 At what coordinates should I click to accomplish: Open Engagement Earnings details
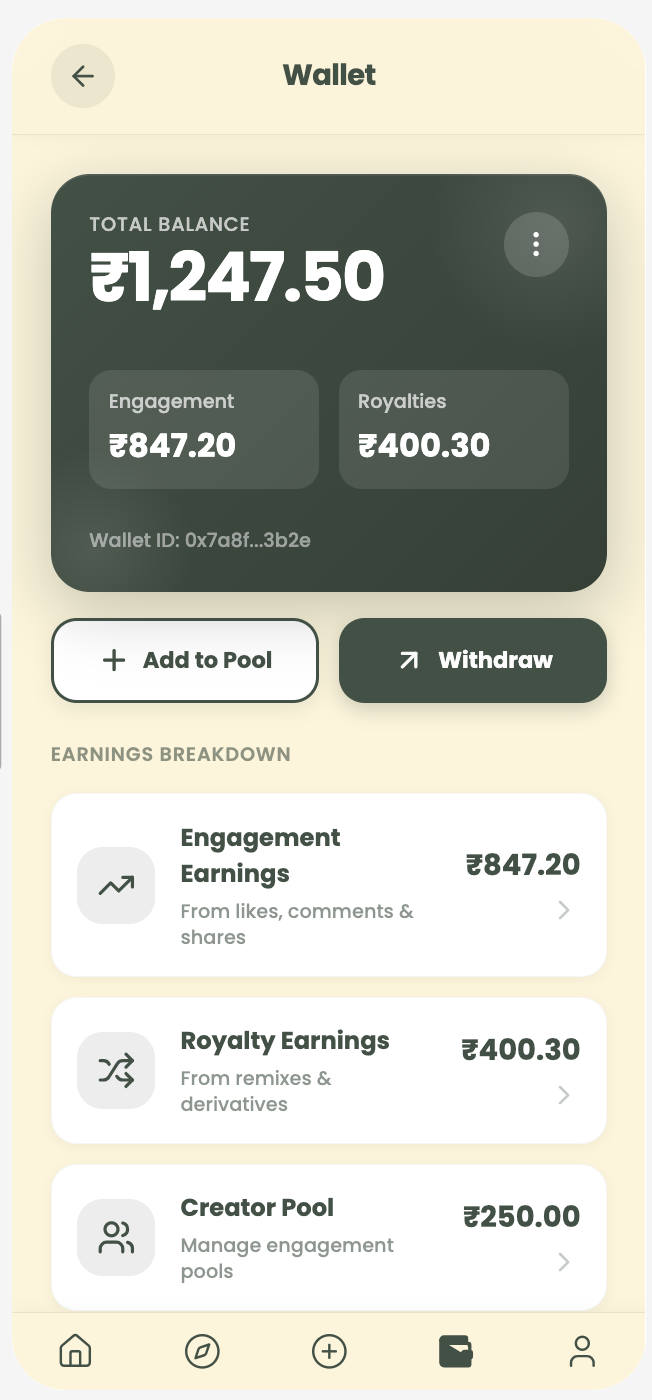coord(329,886)
